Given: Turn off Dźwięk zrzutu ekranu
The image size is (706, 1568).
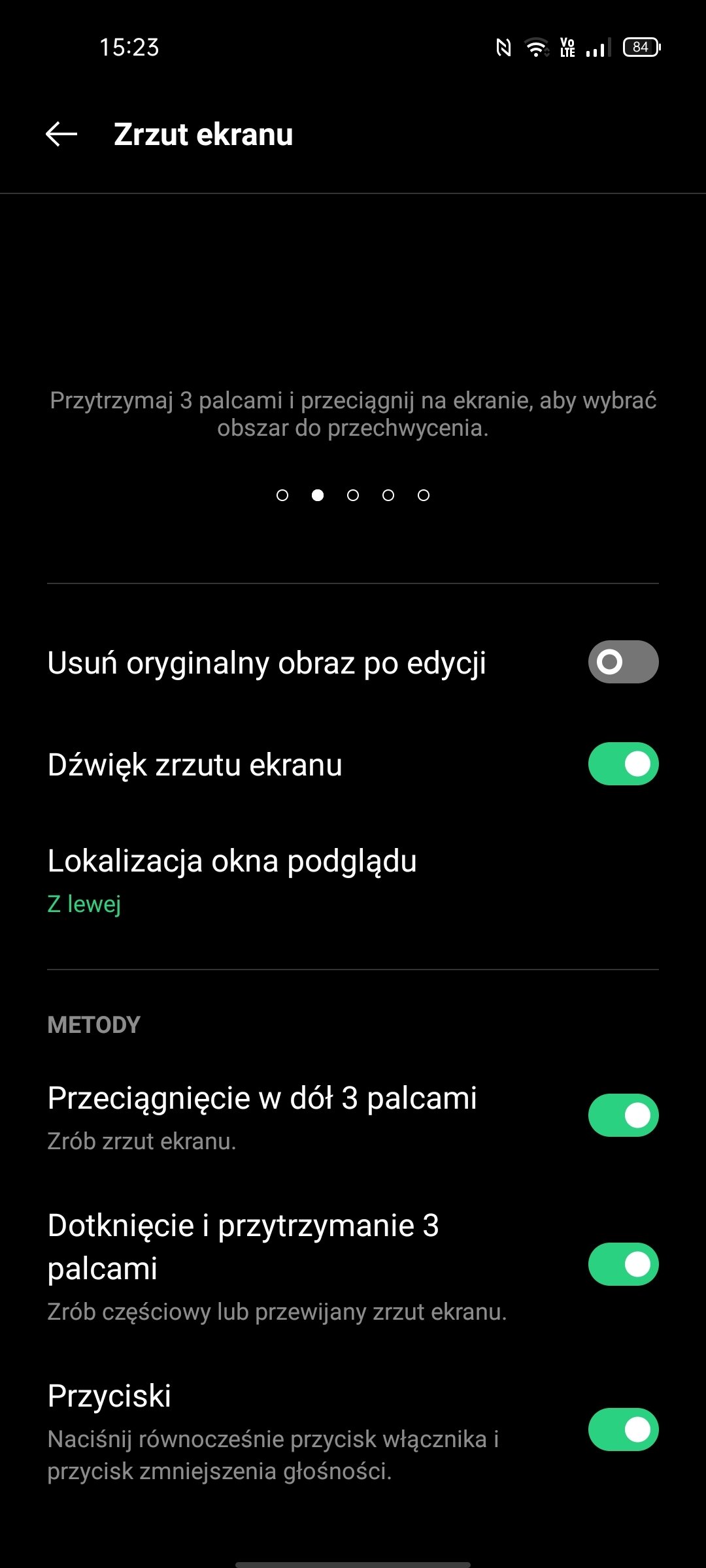Looking at the screenshot, I should (x=622, y=764).
